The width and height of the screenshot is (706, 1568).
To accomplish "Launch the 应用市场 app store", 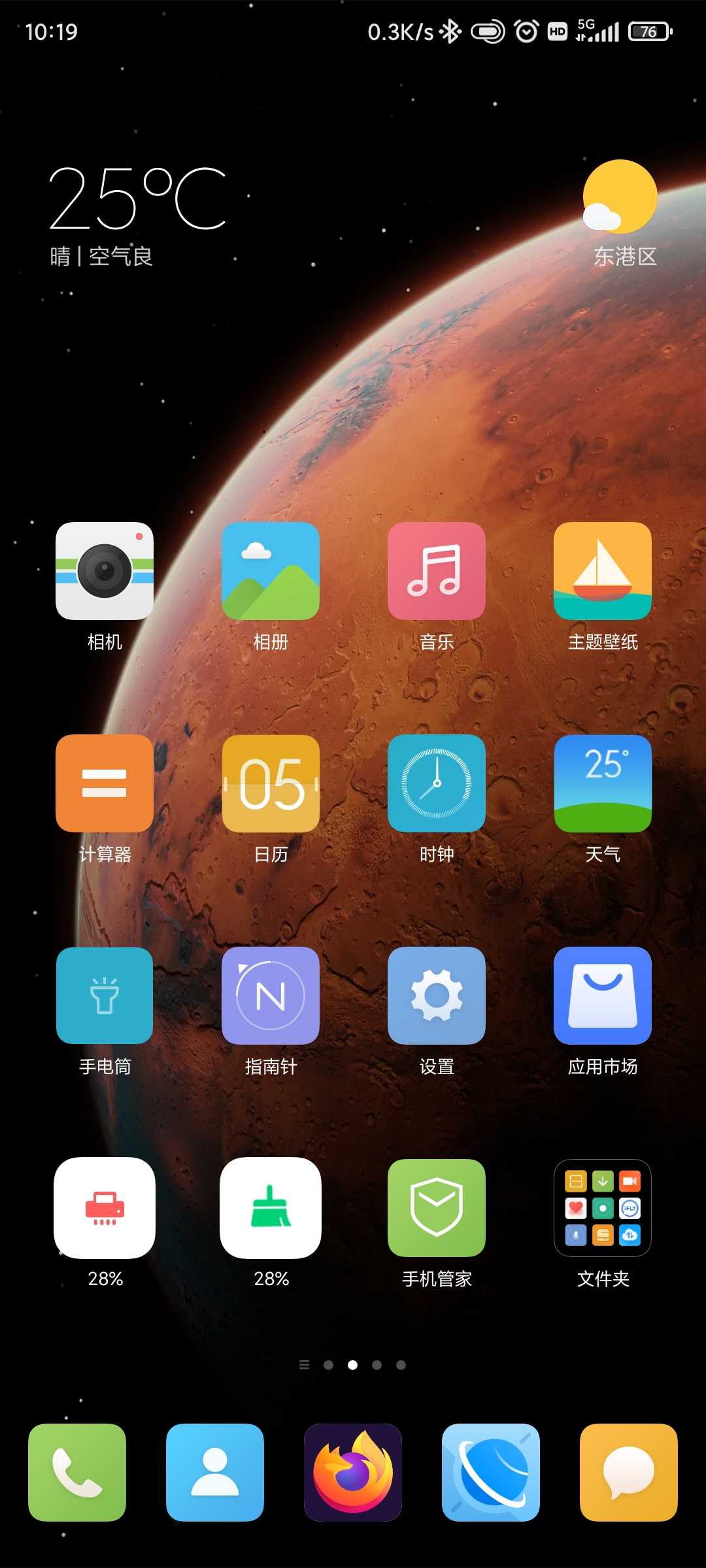I will click(603, 996).
